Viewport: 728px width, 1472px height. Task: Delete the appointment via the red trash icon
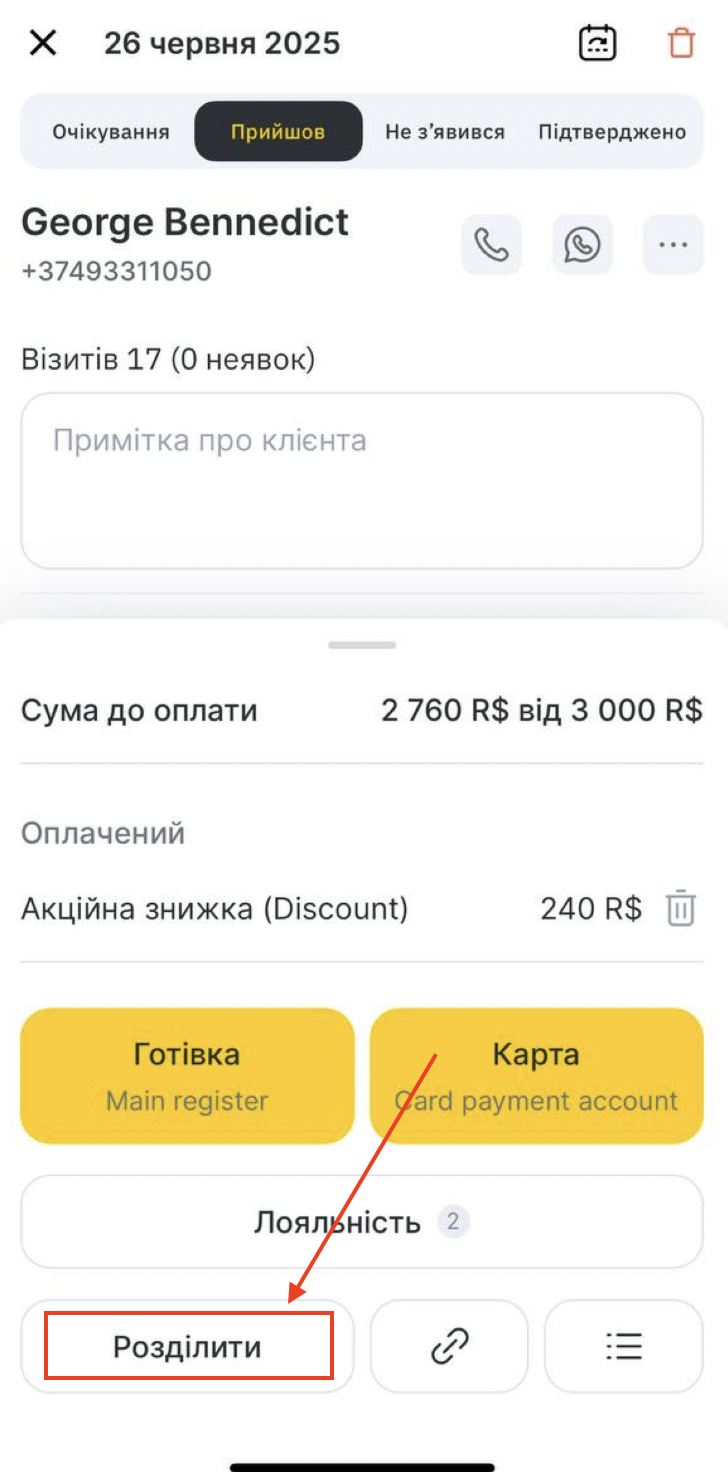[x=681, y=43]
